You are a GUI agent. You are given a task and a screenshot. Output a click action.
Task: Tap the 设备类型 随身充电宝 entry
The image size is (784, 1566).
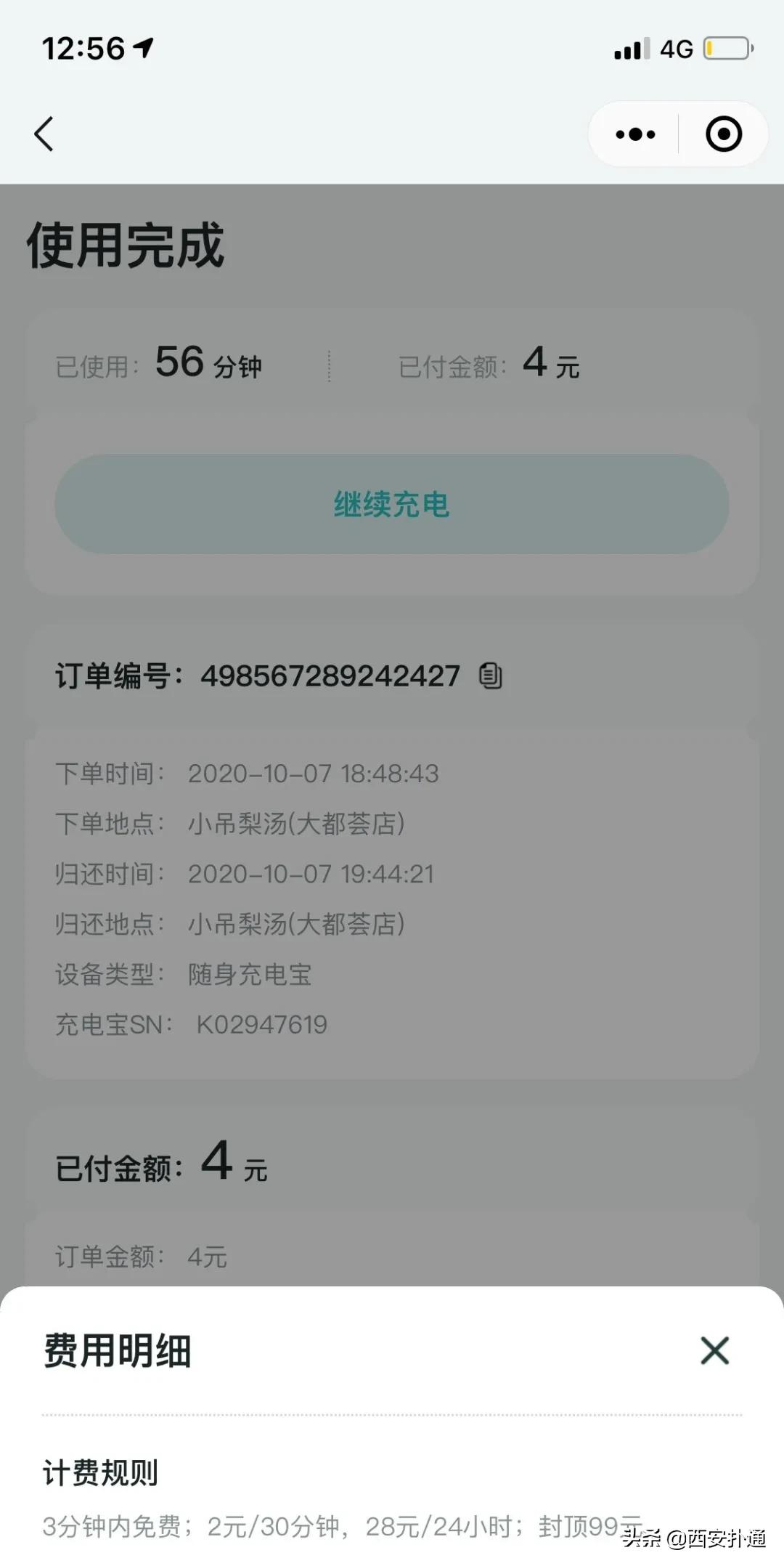pyautogui.click(x=185, y=975)
